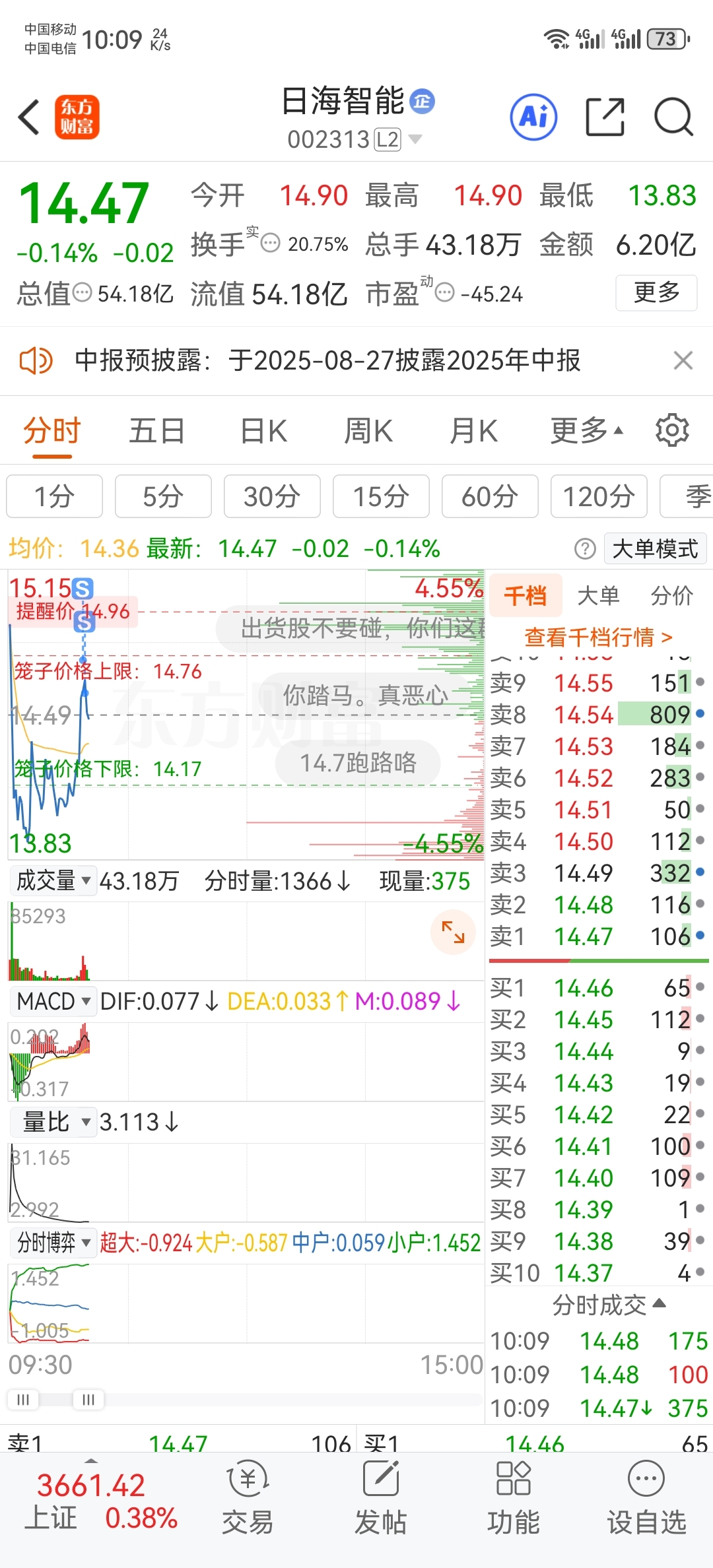Screen dimensions: 713x1568
Task: Open the Ai assistant icon
Action: [x=533, y=117]
